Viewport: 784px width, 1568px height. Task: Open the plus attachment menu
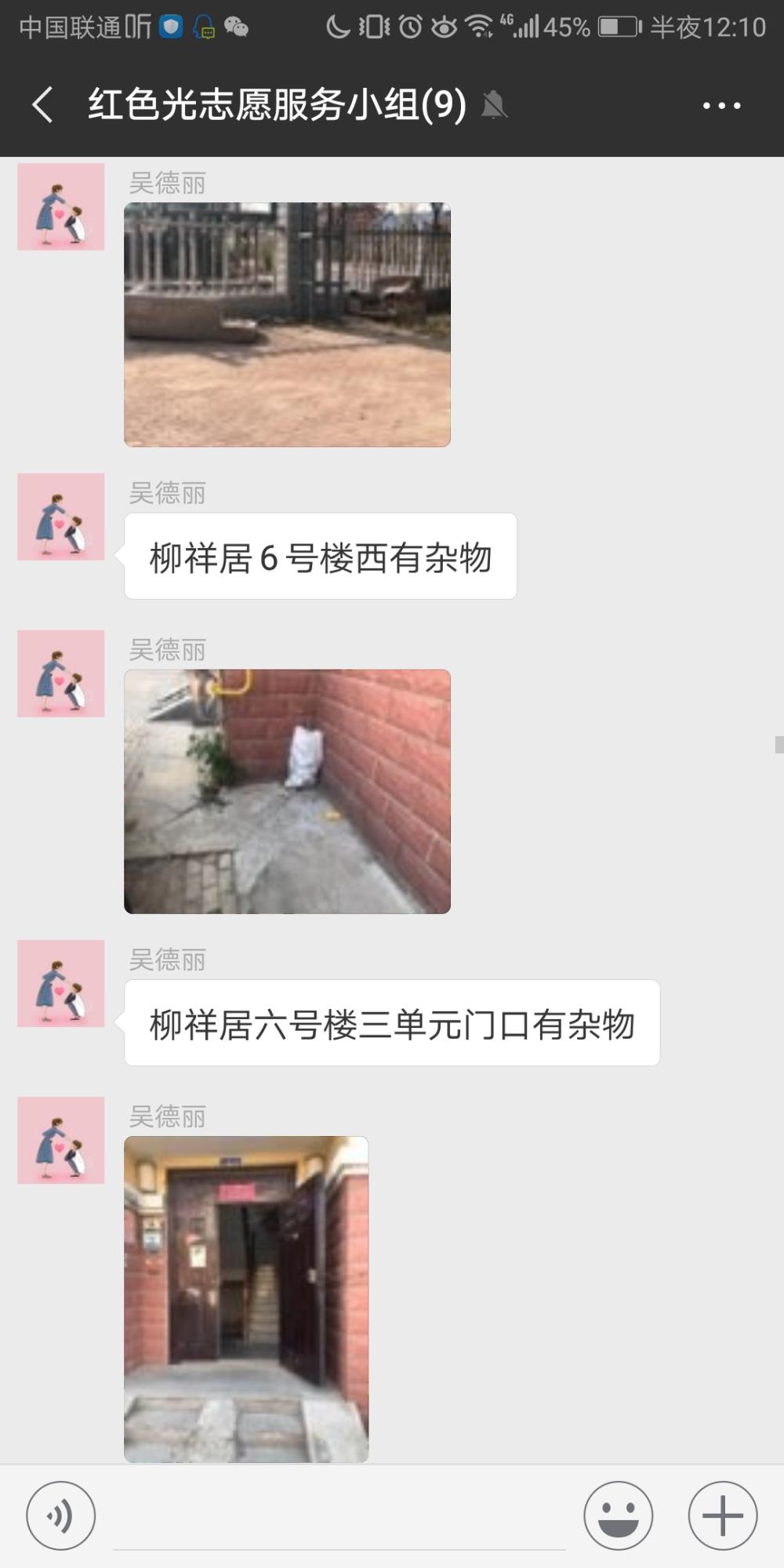click(723, 1515)
